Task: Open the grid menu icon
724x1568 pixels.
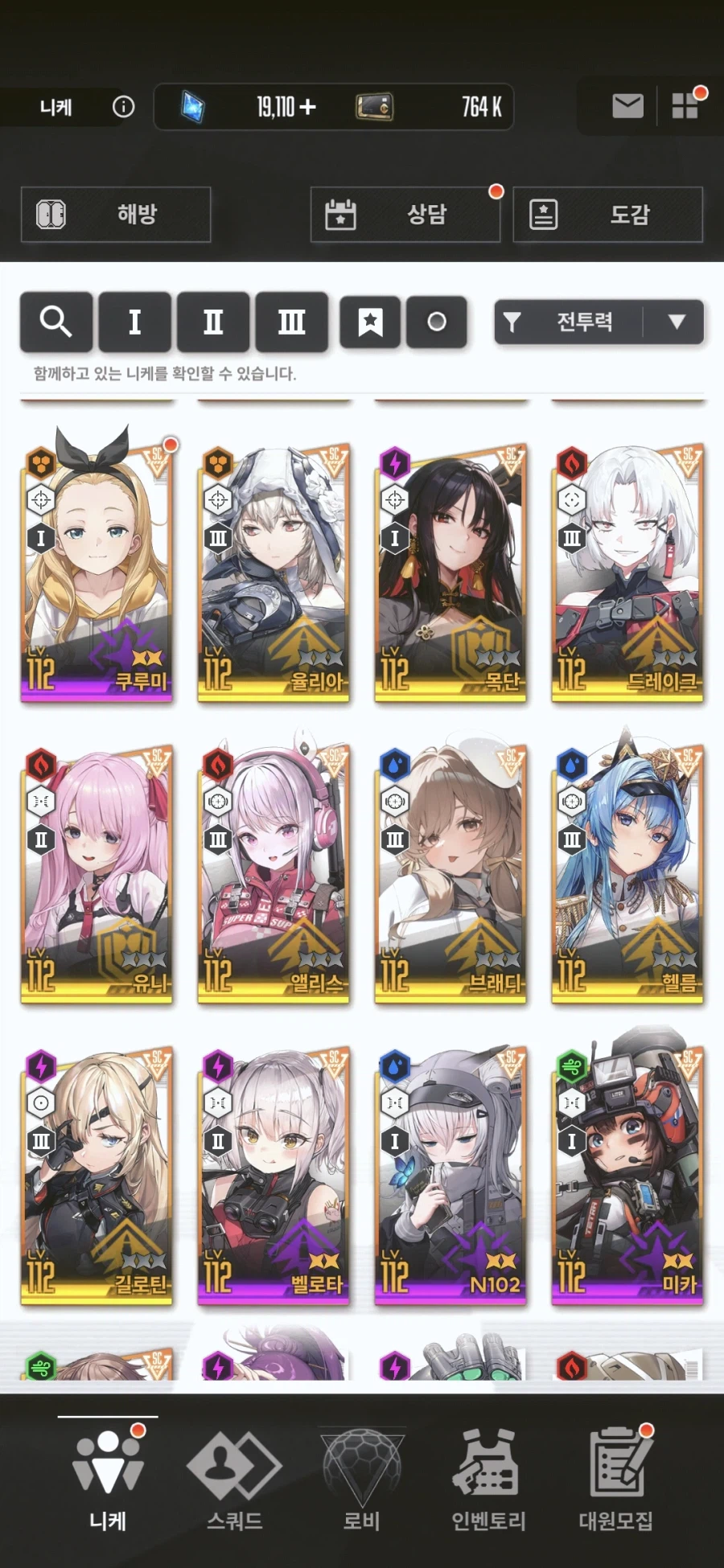Action: 685,106
